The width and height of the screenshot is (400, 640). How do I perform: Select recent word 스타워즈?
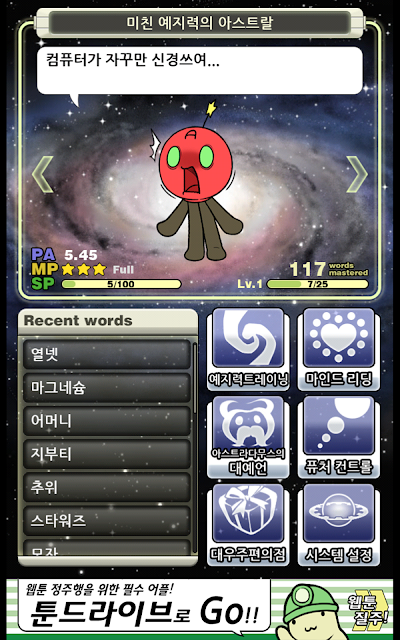point(107,521)
